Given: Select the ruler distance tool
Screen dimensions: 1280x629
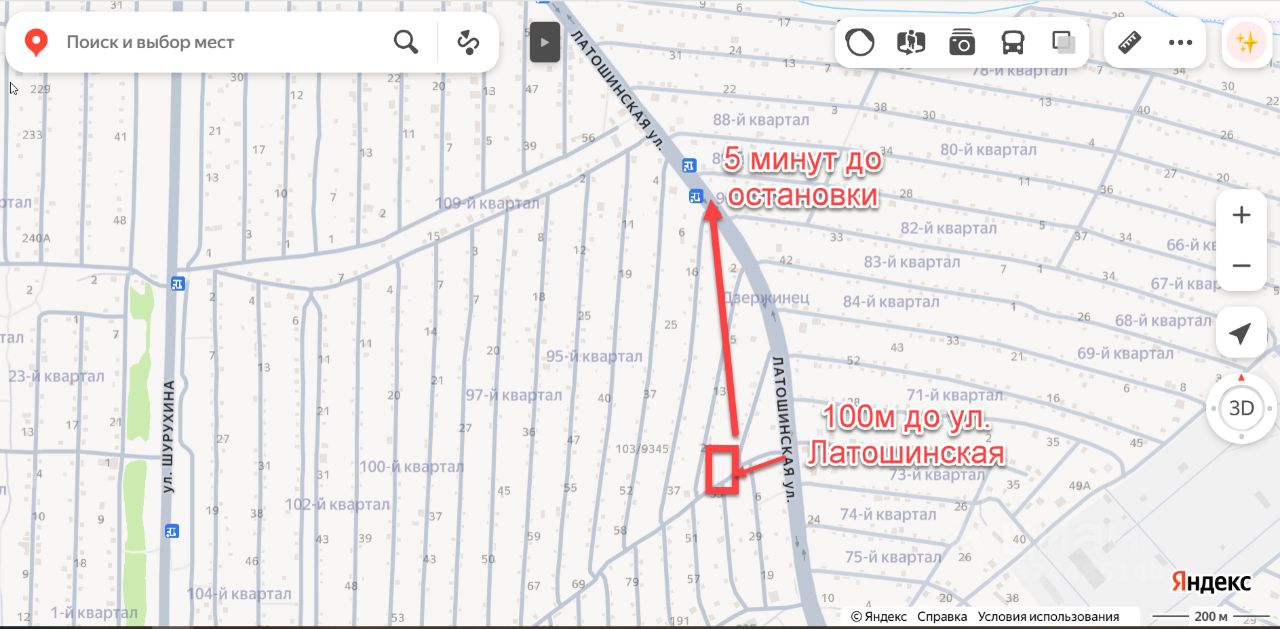Looking at the screenshot, I should point(1130,42).
